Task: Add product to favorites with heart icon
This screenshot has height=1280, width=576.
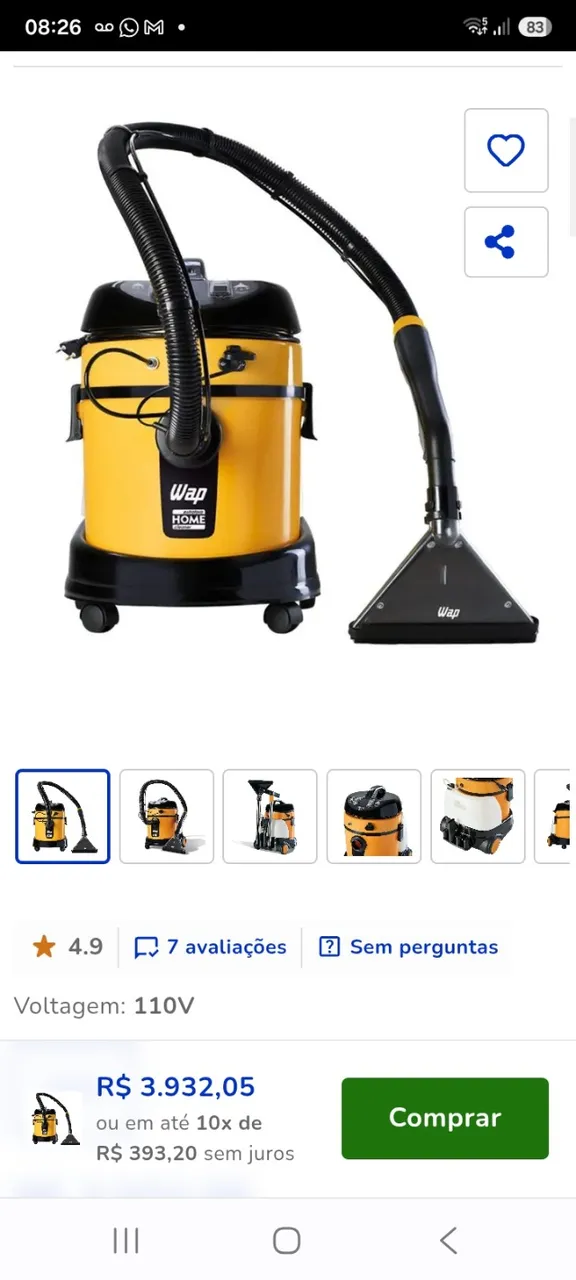Action: [506, 150]
